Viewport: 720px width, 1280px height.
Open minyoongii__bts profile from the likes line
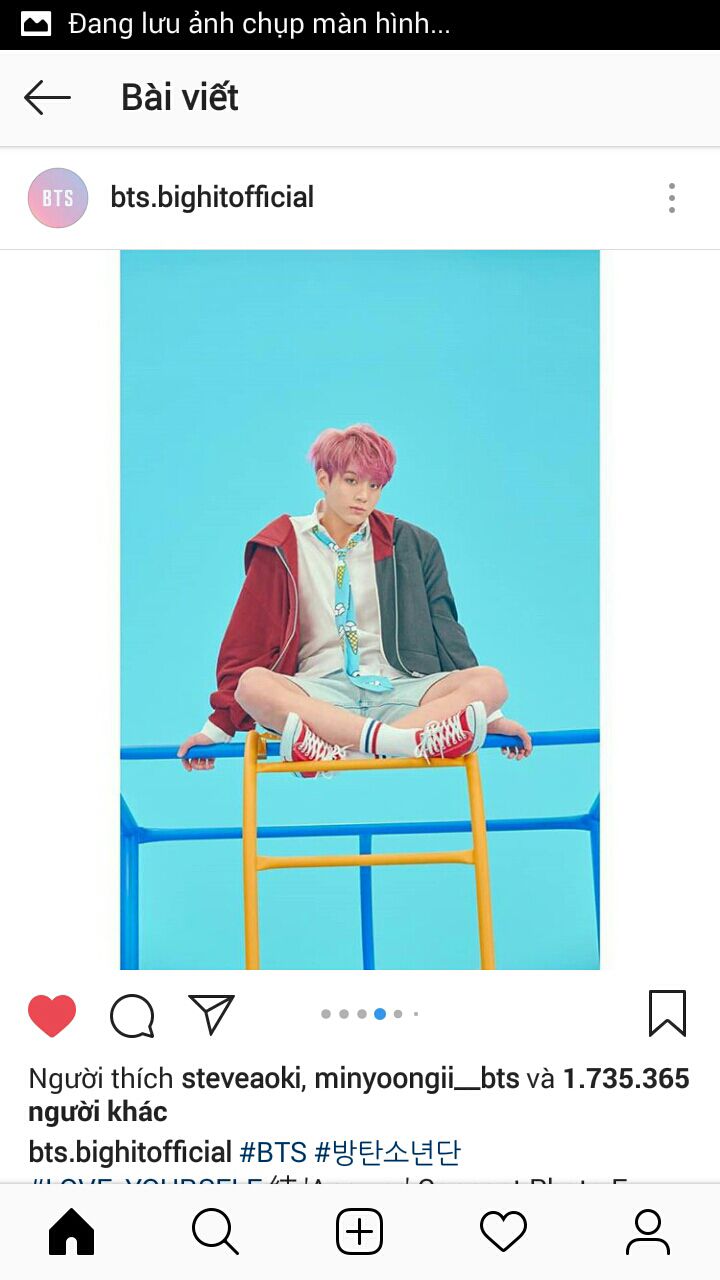417,1078
